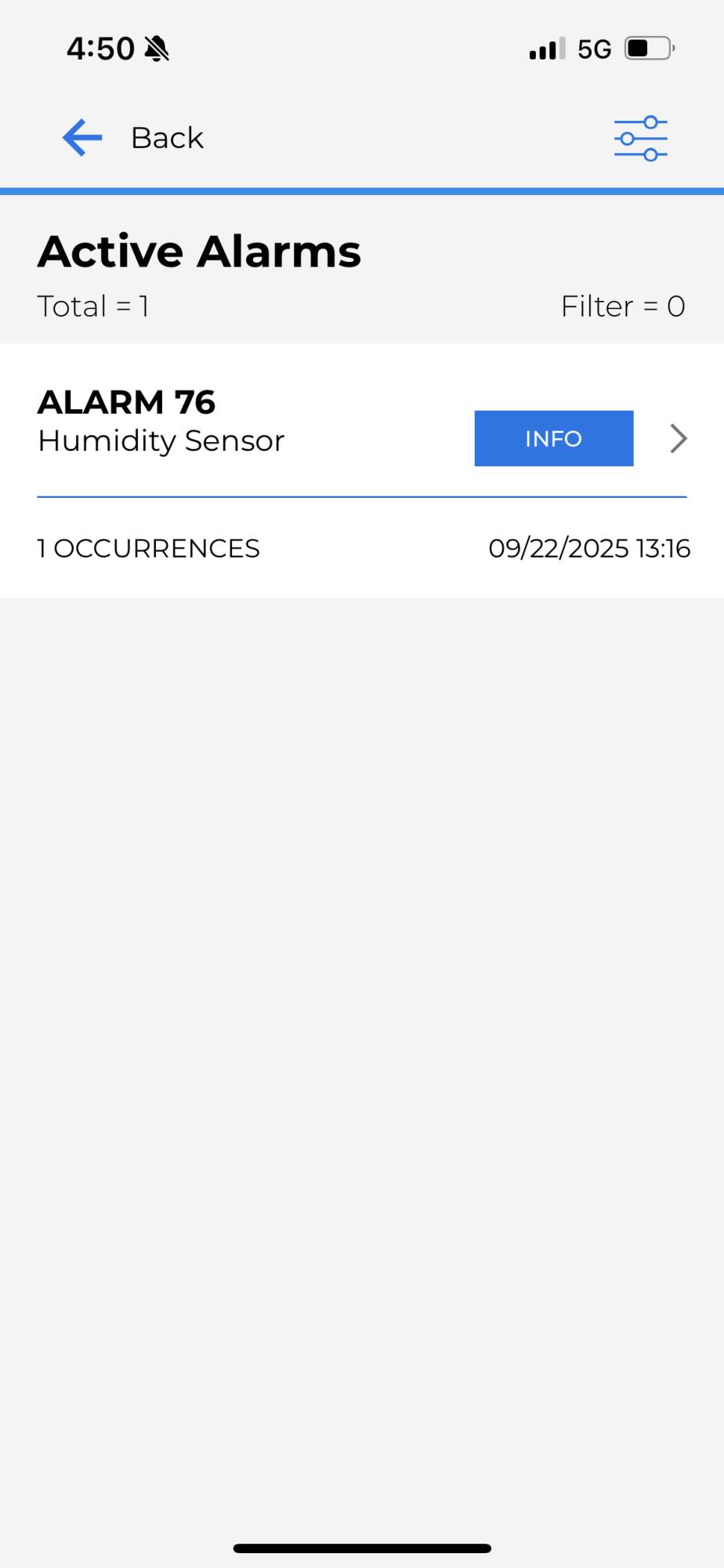
Task: Tap INFO for Alarm 76
Action: pyautogui.click(x=553, y=438)
